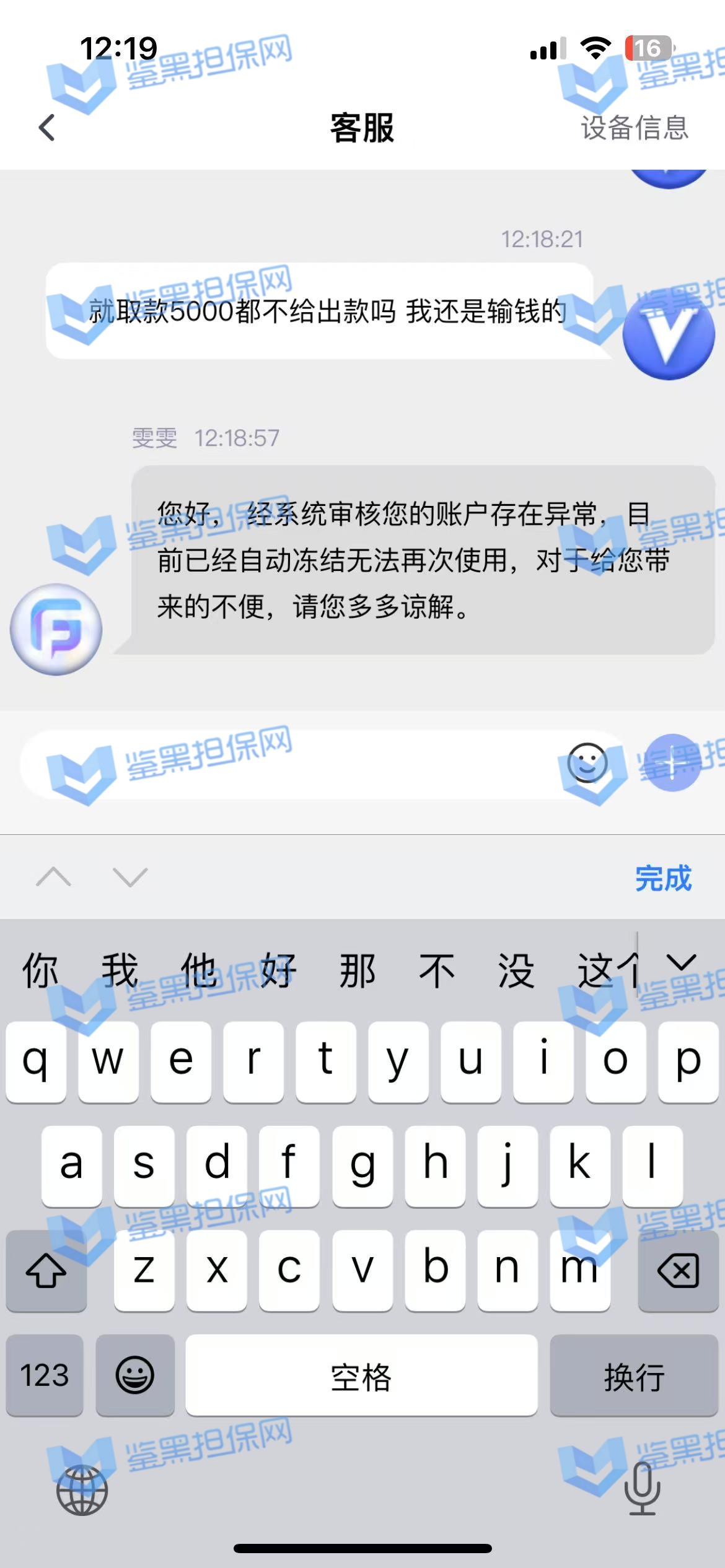
Task: Select the suggested word 你
Action: click(41, 970)
